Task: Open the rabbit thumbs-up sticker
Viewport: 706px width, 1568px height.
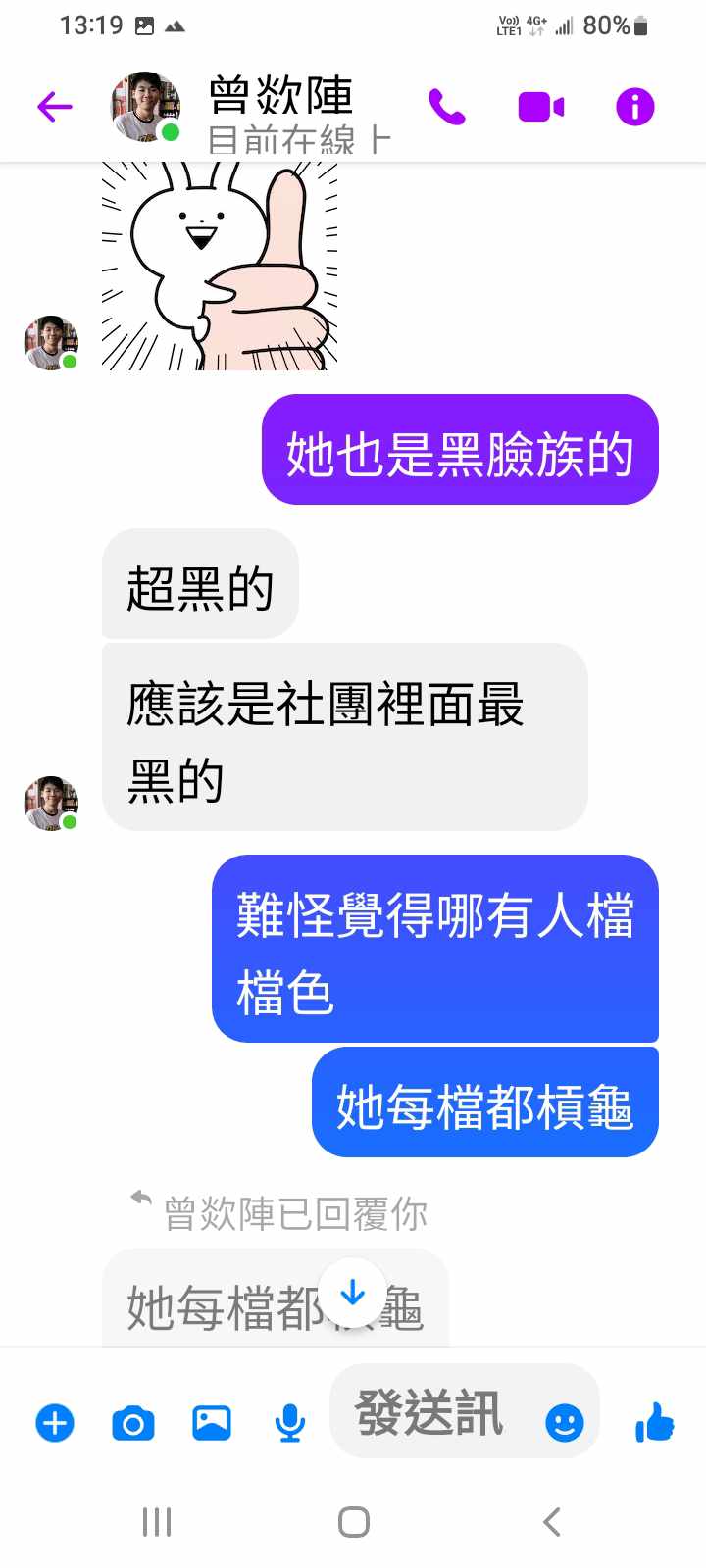Action: (220, 267)
